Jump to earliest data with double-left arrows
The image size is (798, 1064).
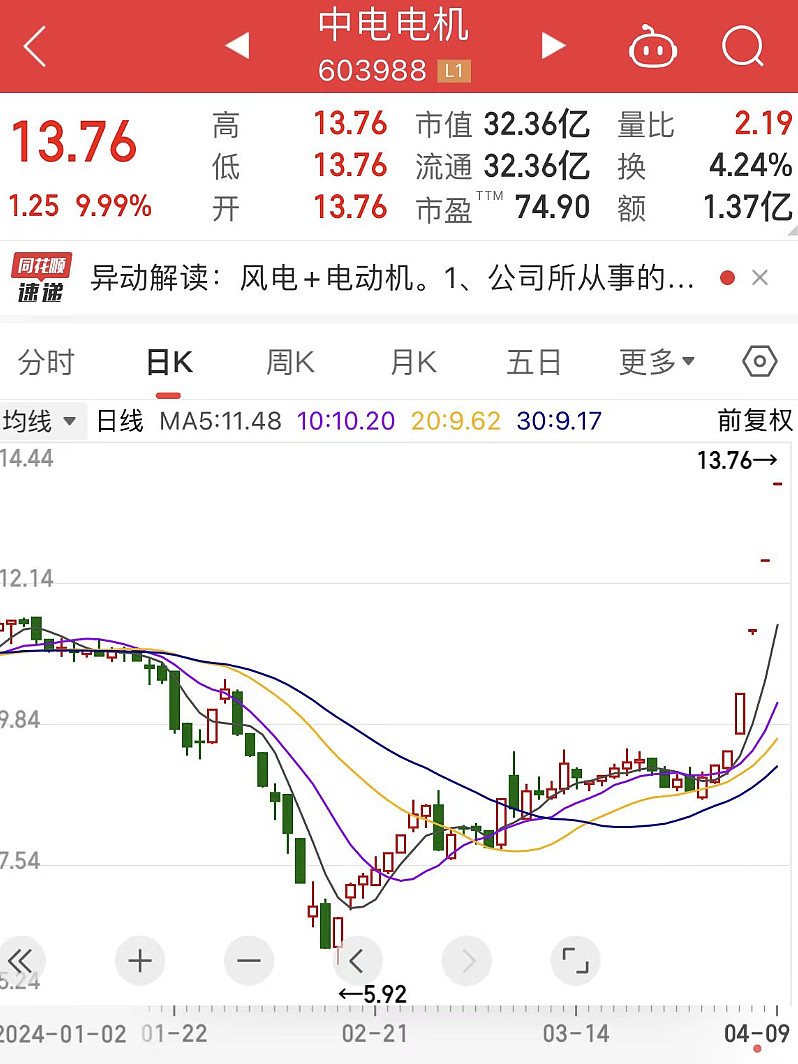tap(22, 960)
